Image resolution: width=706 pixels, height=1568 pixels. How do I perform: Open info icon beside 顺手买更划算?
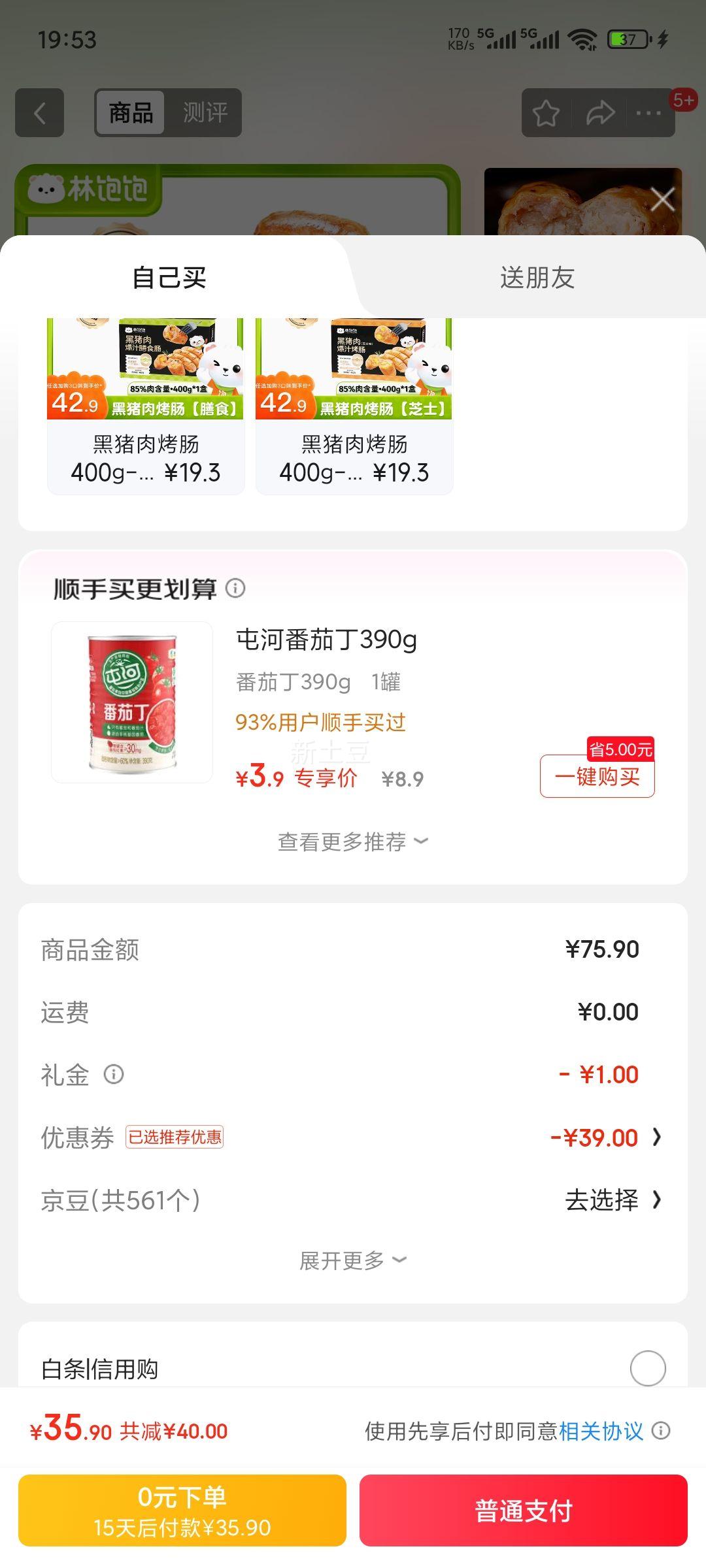point(235,588)
